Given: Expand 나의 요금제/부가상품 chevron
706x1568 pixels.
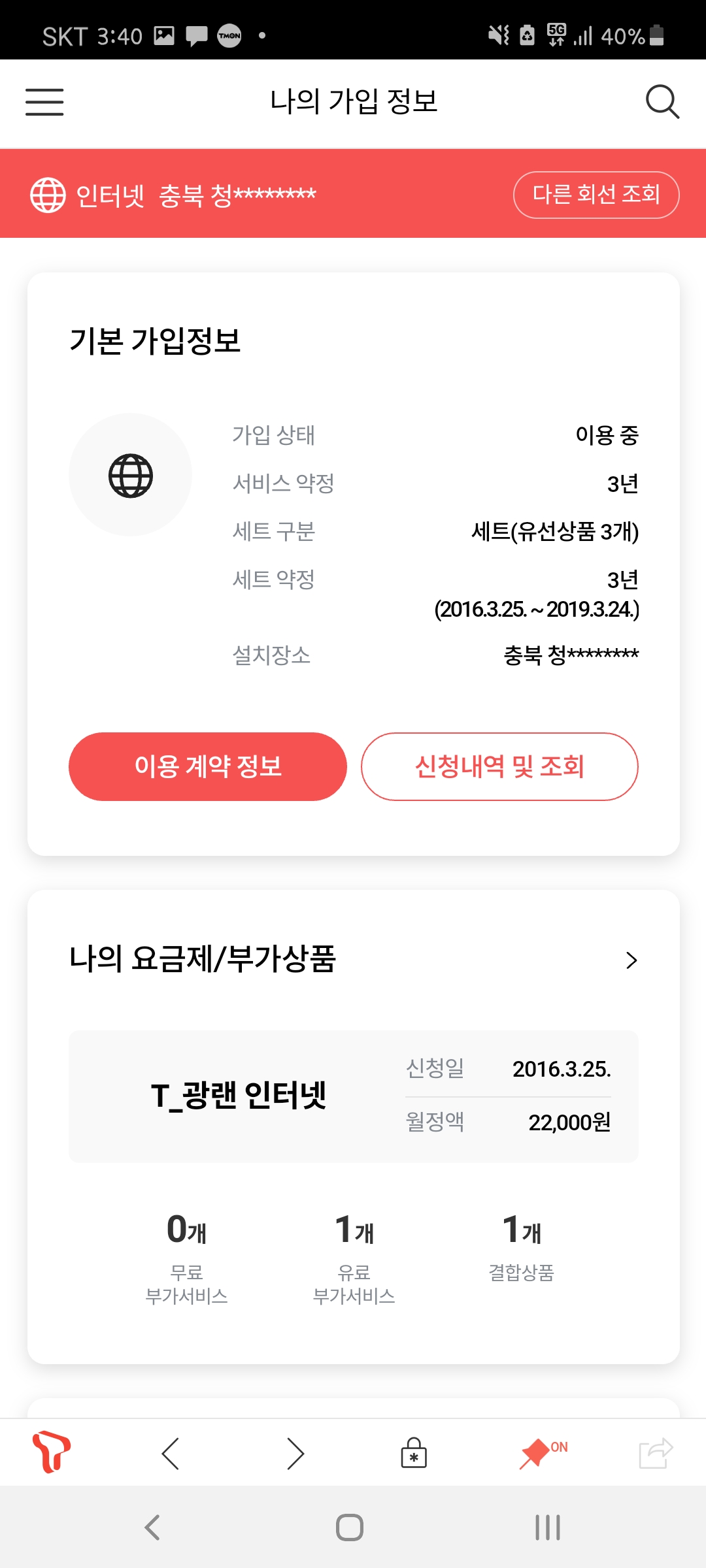Looking at the screenshot, I should coord(631,960).
